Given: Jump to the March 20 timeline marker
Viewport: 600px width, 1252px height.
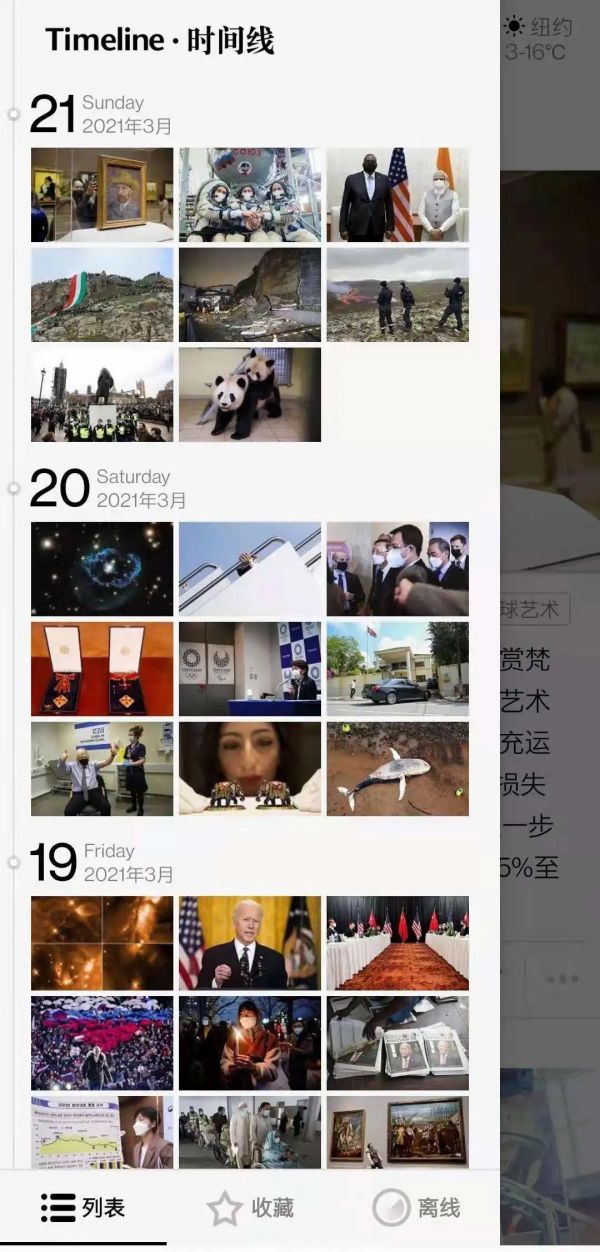Looking at the screenshot, I should click(14, 488).
